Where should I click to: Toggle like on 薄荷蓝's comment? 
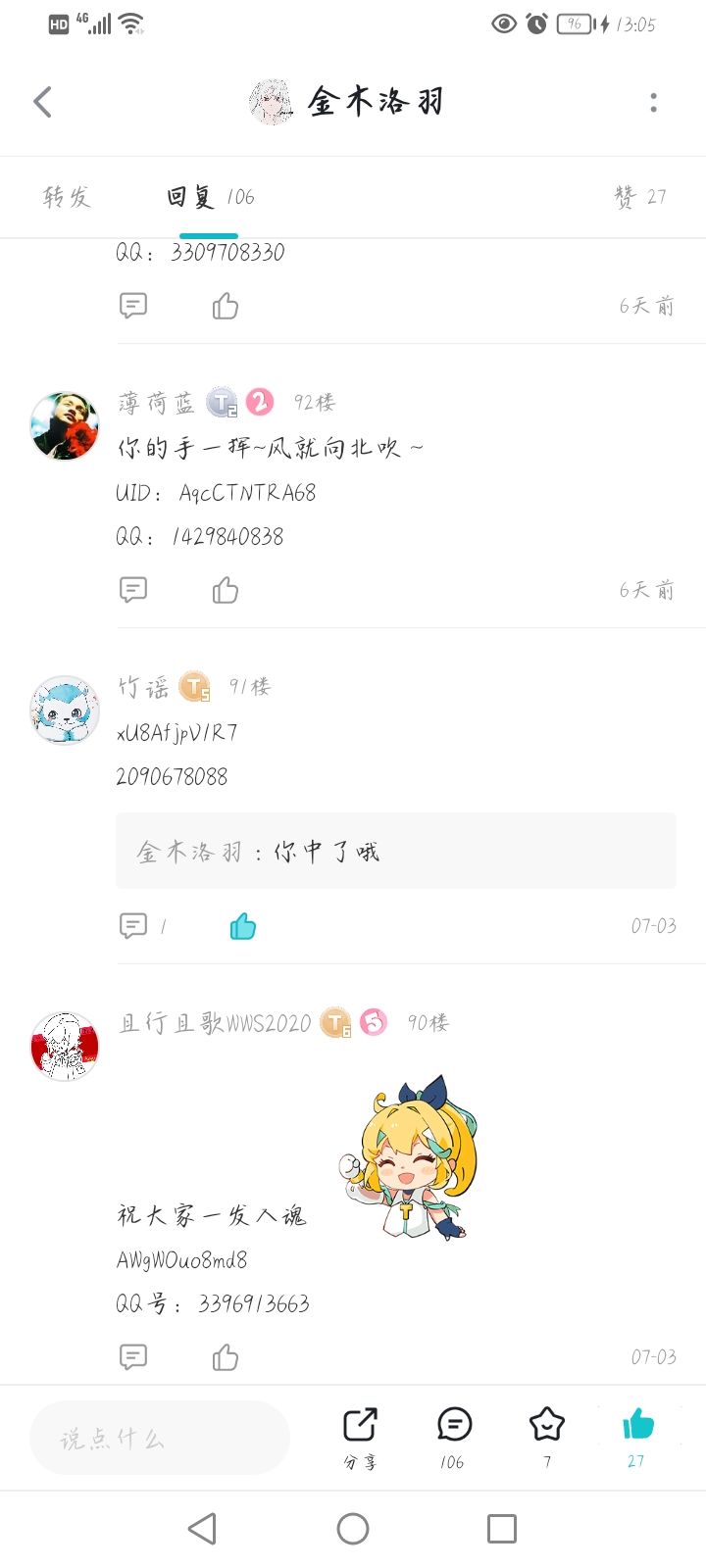point(224,589)
